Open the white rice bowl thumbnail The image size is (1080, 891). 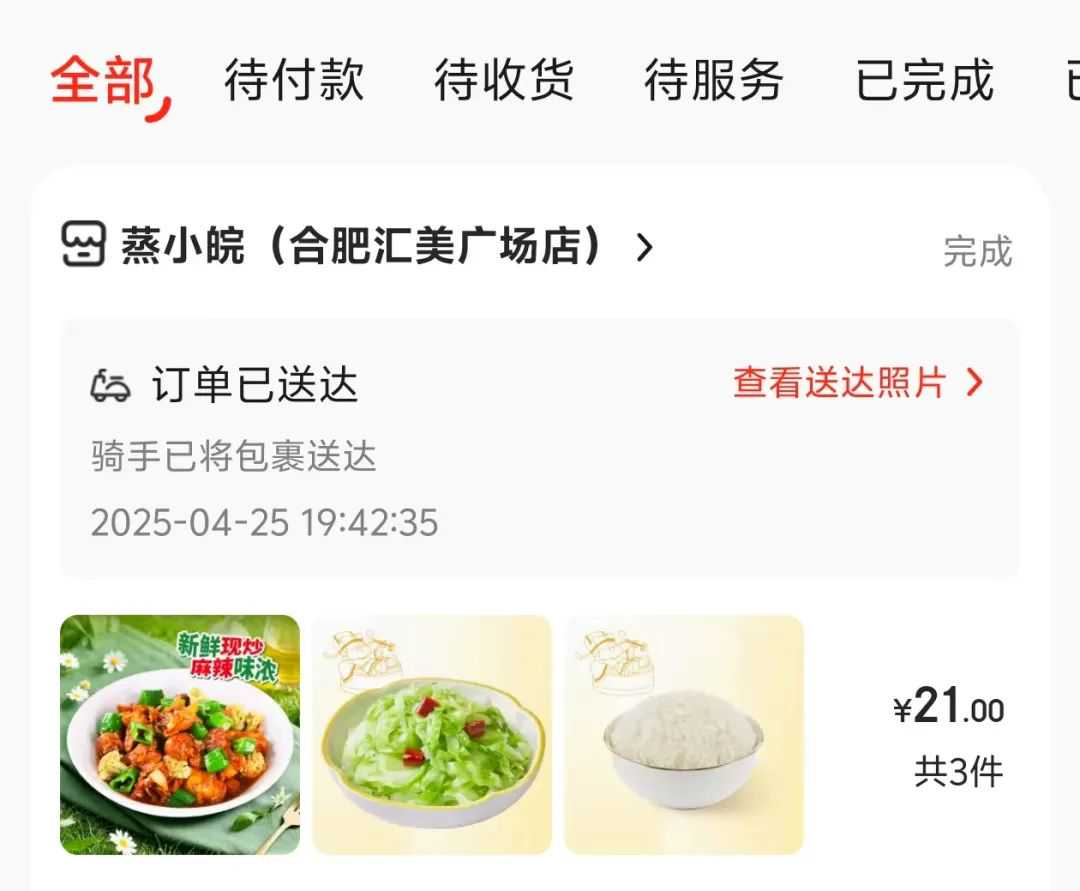pyautogui.click(x=684, y=735)
